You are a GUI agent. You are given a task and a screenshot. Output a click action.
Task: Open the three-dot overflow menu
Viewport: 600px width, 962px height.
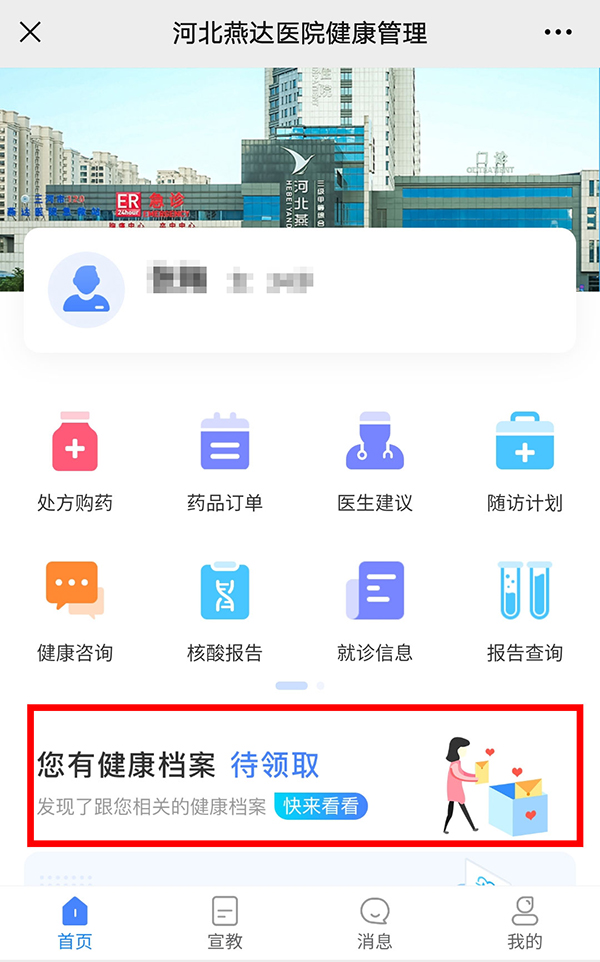pyautogui.click(x=558, y=33)
